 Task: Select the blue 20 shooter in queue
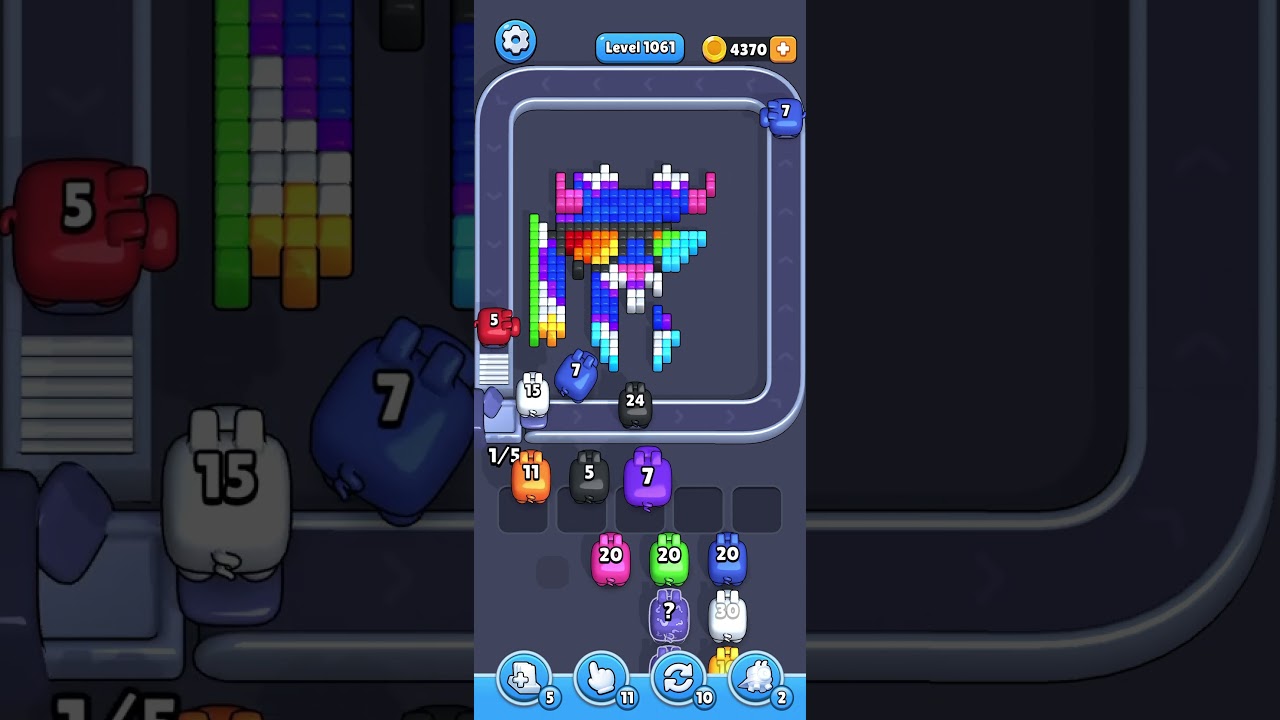pos(727,560)
